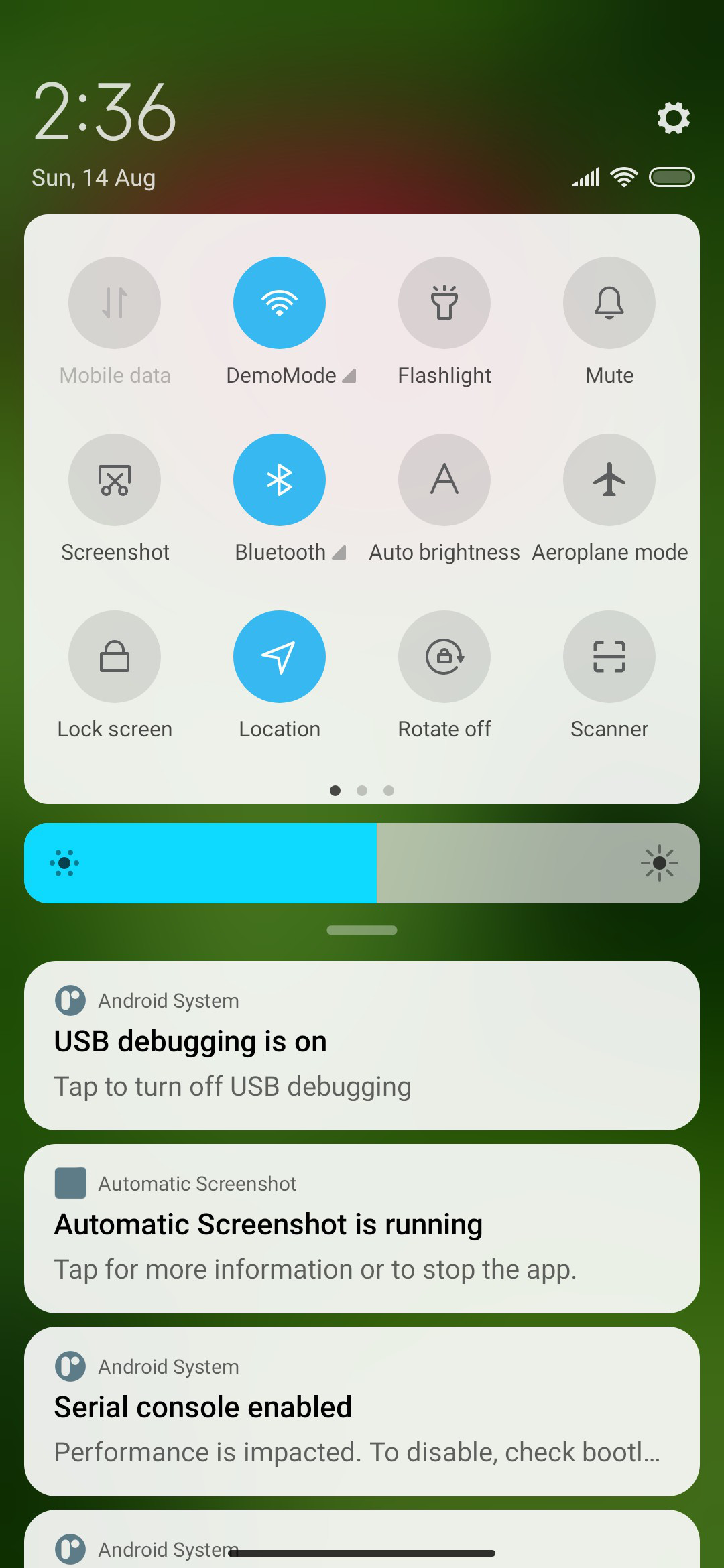The width and height of the screenshot is (724, 1568).
Task: Enable Mute mode
Action: 609,303
